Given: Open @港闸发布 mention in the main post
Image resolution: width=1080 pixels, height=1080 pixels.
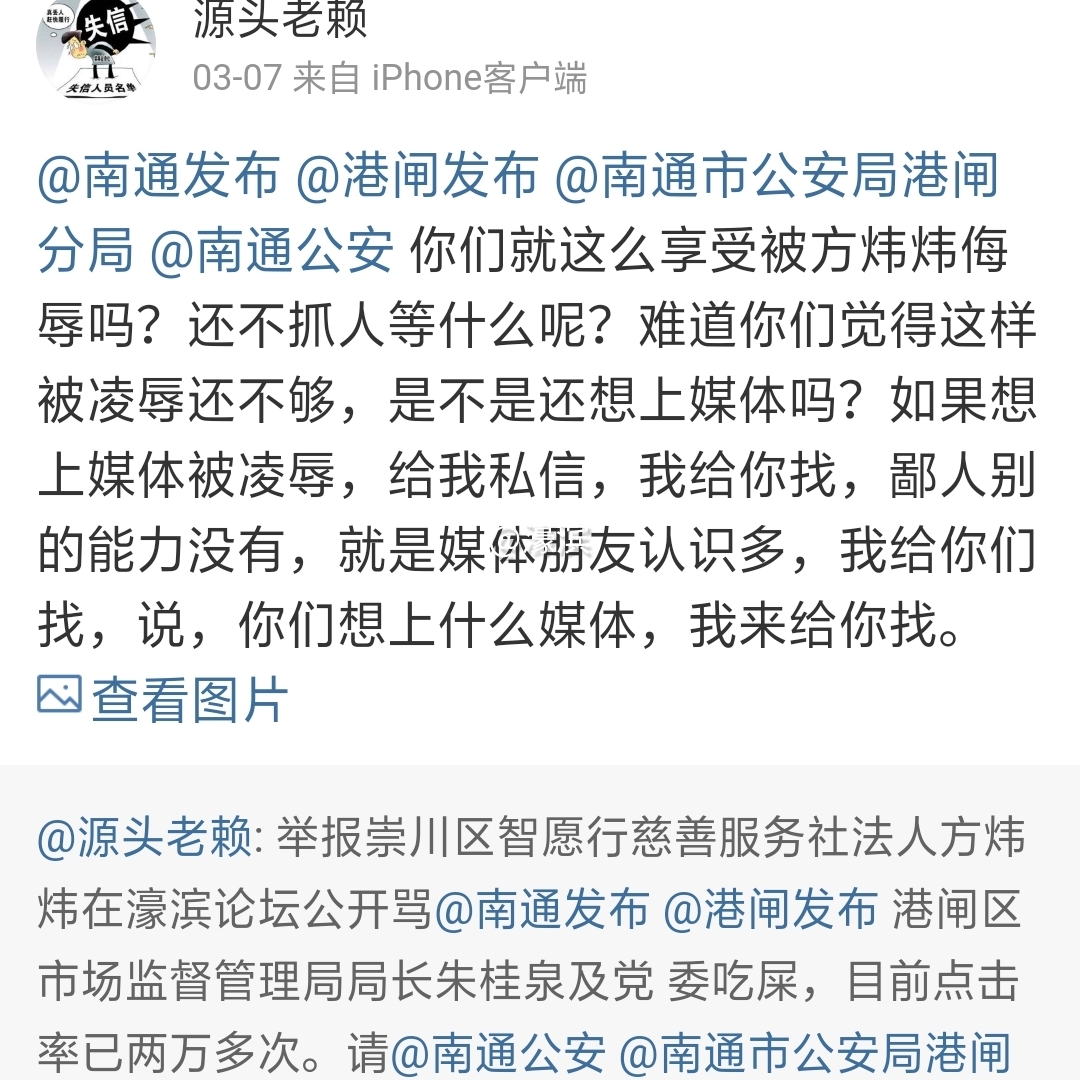Looking at the screenshot, I should [416, 178].
